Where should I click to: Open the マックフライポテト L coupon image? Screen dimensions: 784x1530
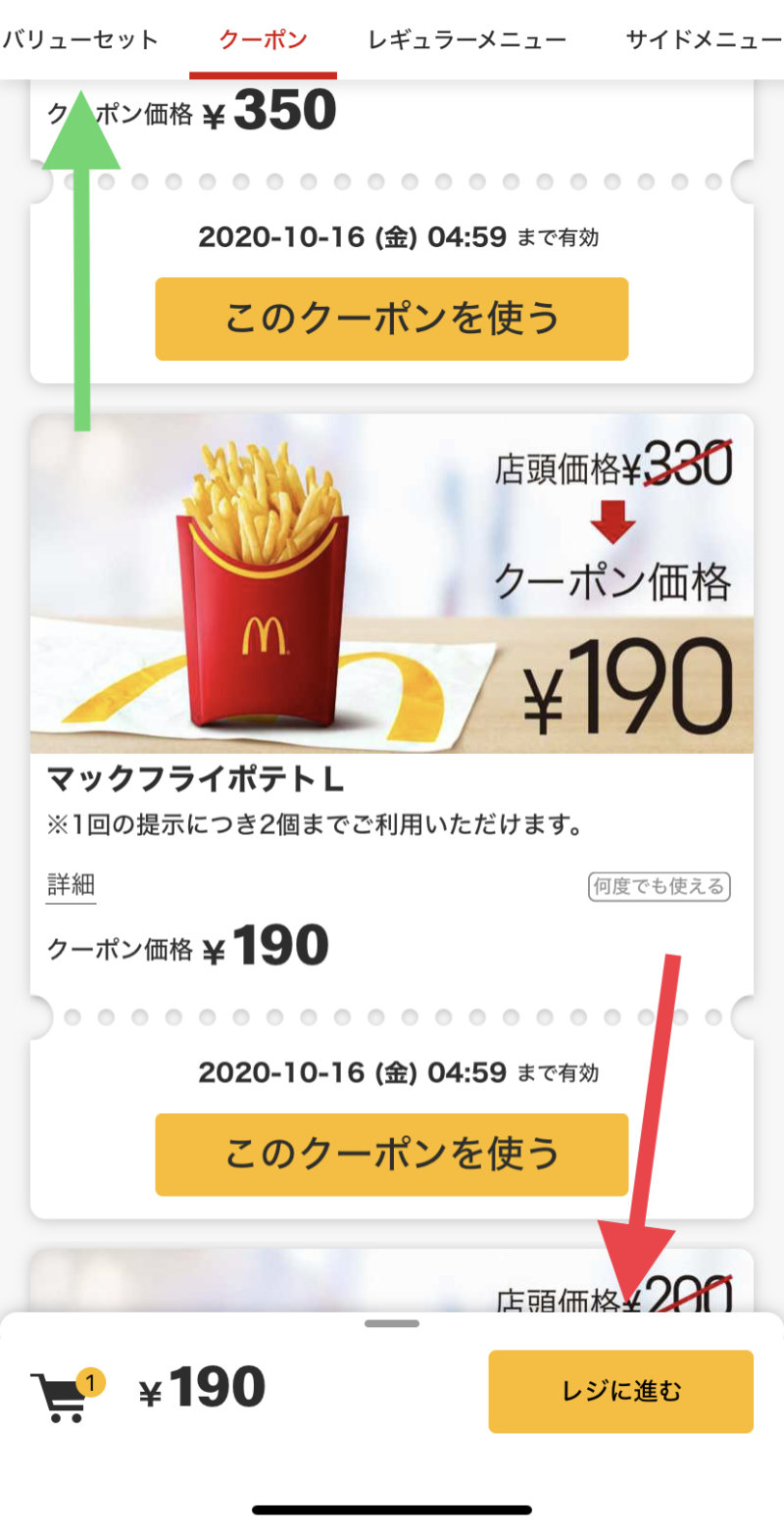tap(391, 583)
